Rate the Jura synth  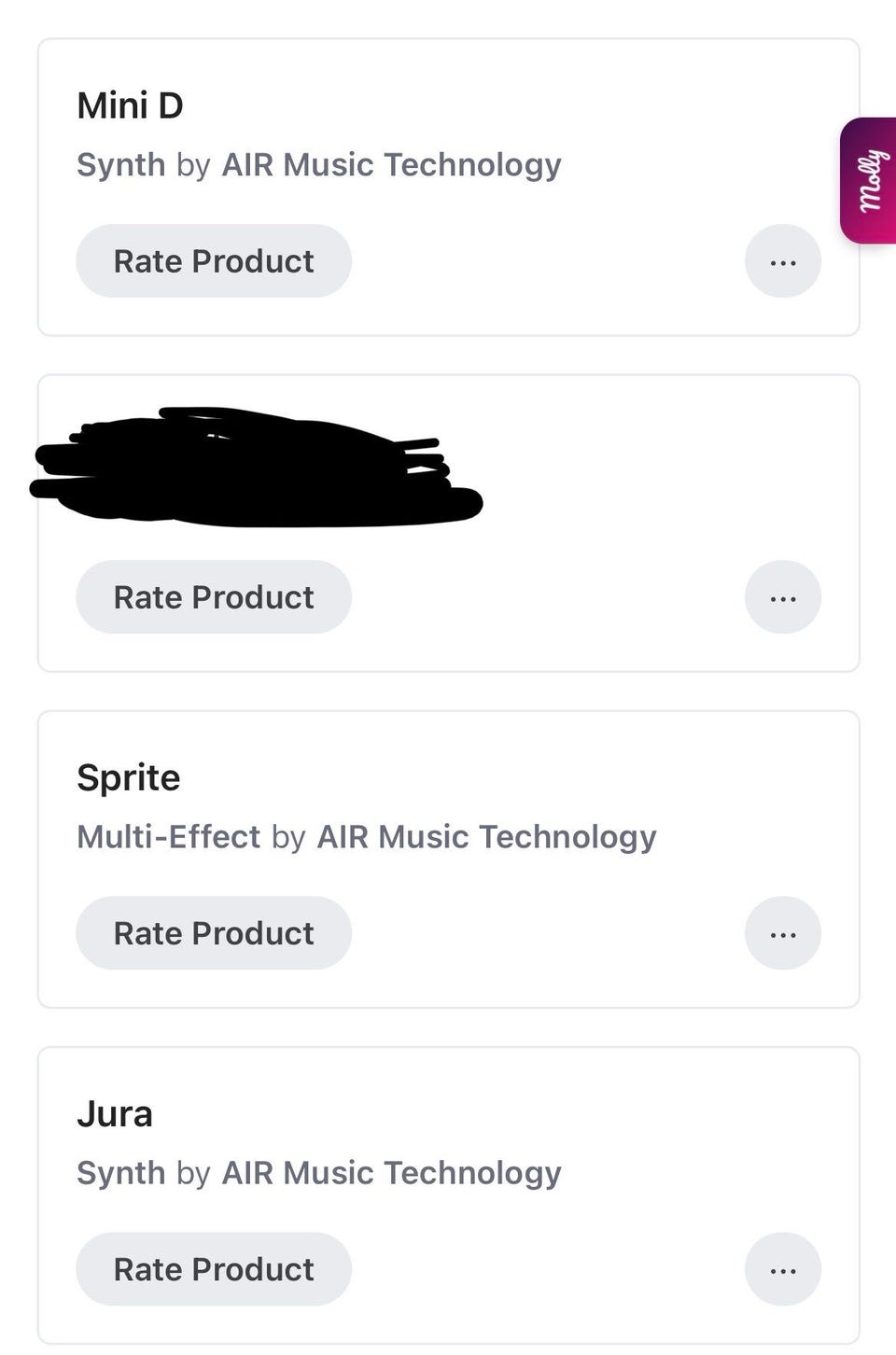pos(214,1269)
